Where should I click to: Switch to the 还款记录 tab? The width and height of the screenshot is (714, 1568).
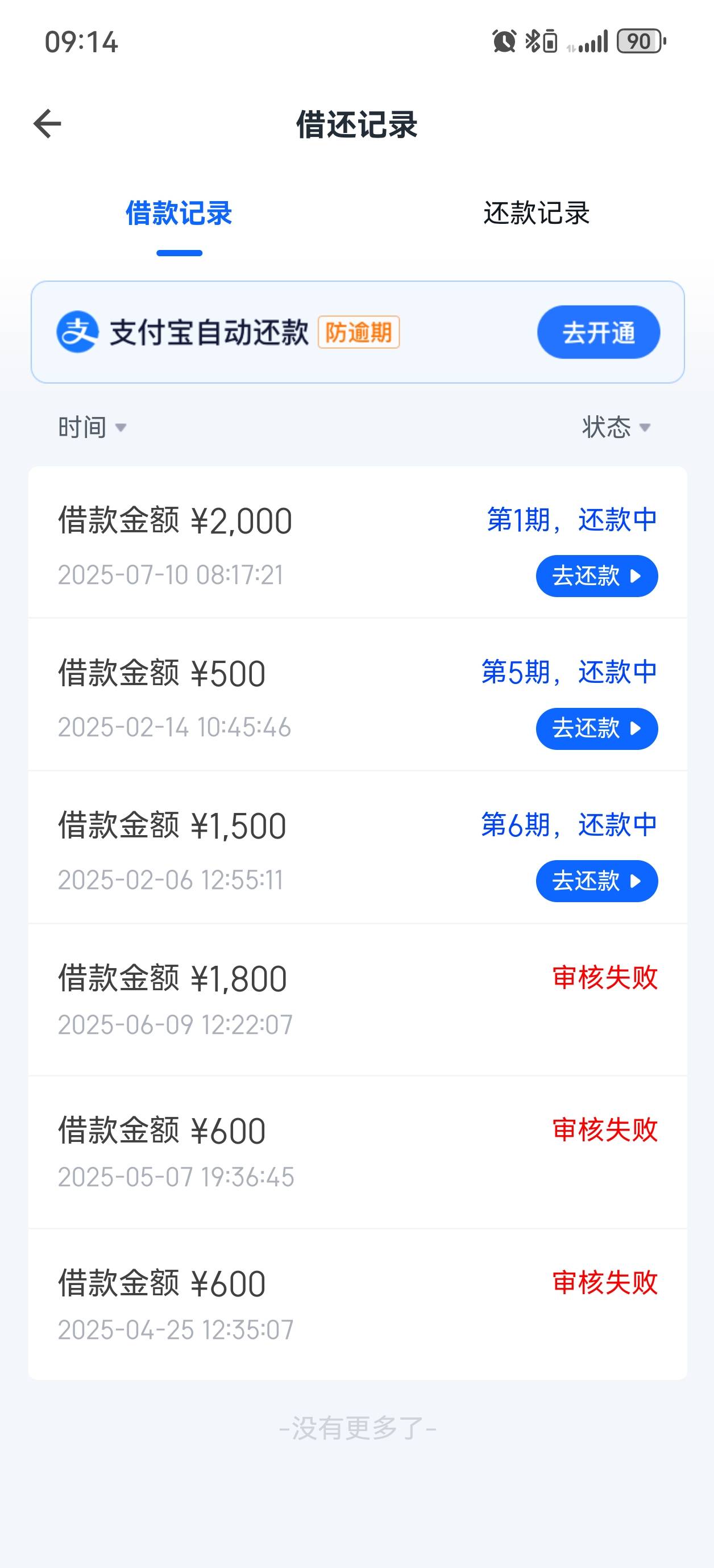click(x=536, y=213)
